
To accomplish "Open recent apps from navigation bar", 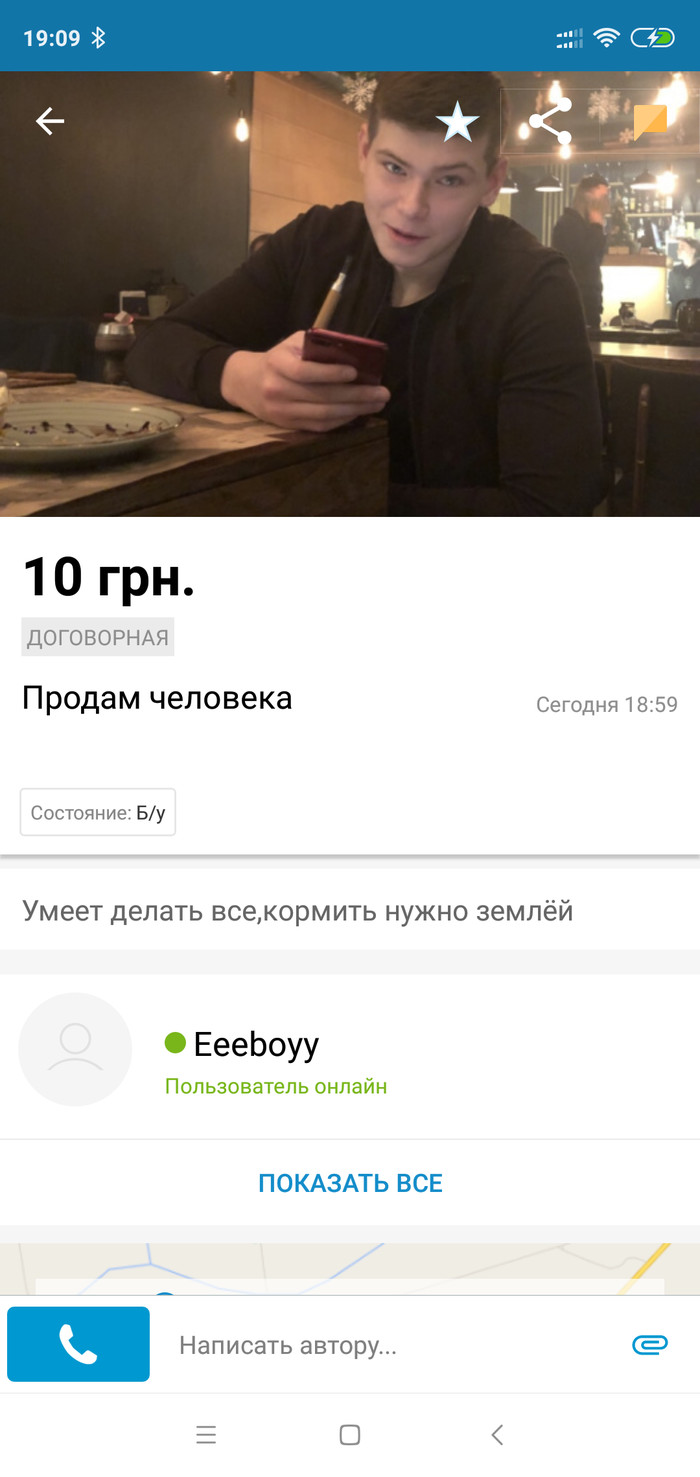I will pos(206,1436).
